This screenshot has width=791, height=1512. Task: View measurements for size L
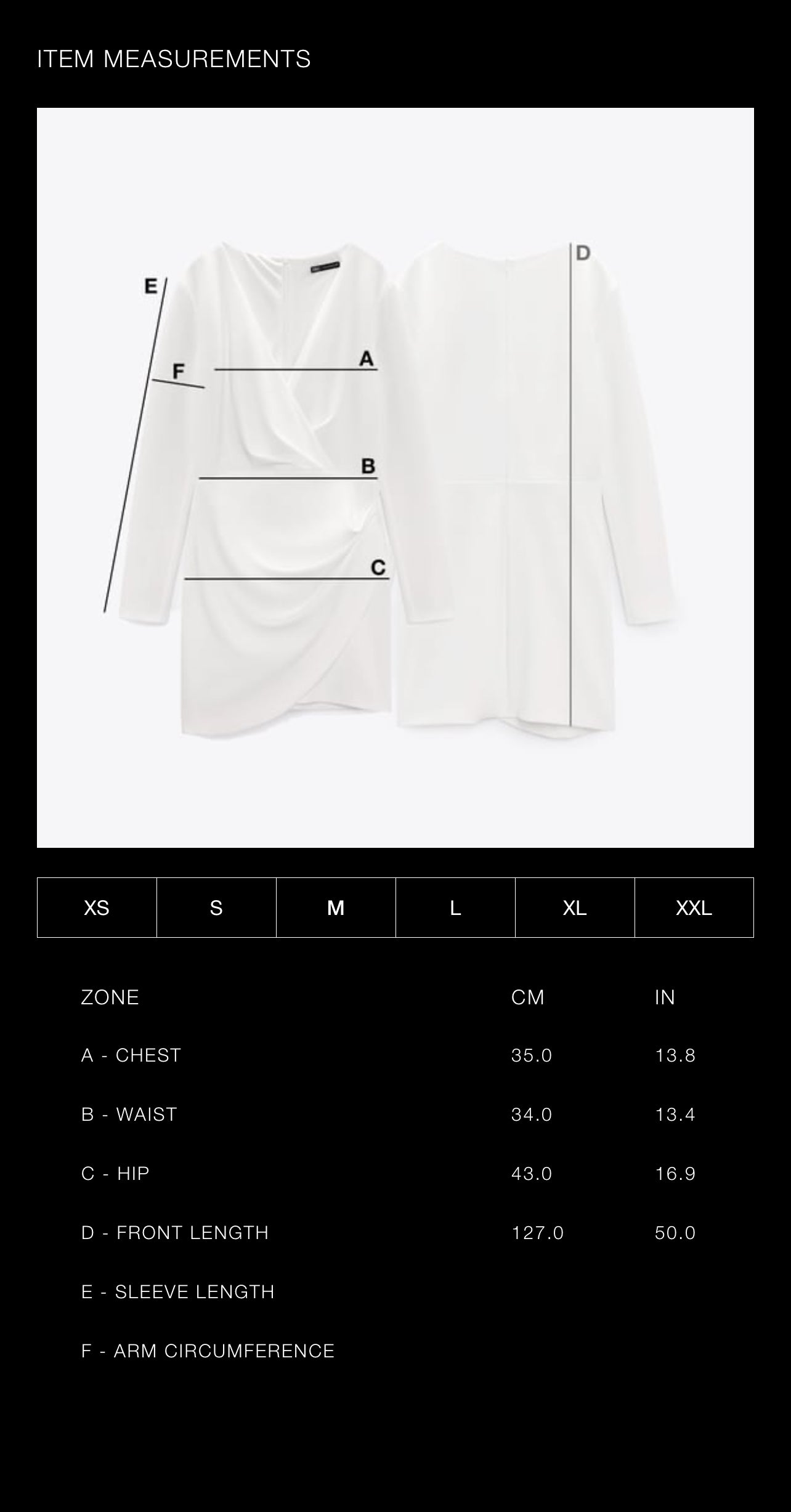[455, 908]
